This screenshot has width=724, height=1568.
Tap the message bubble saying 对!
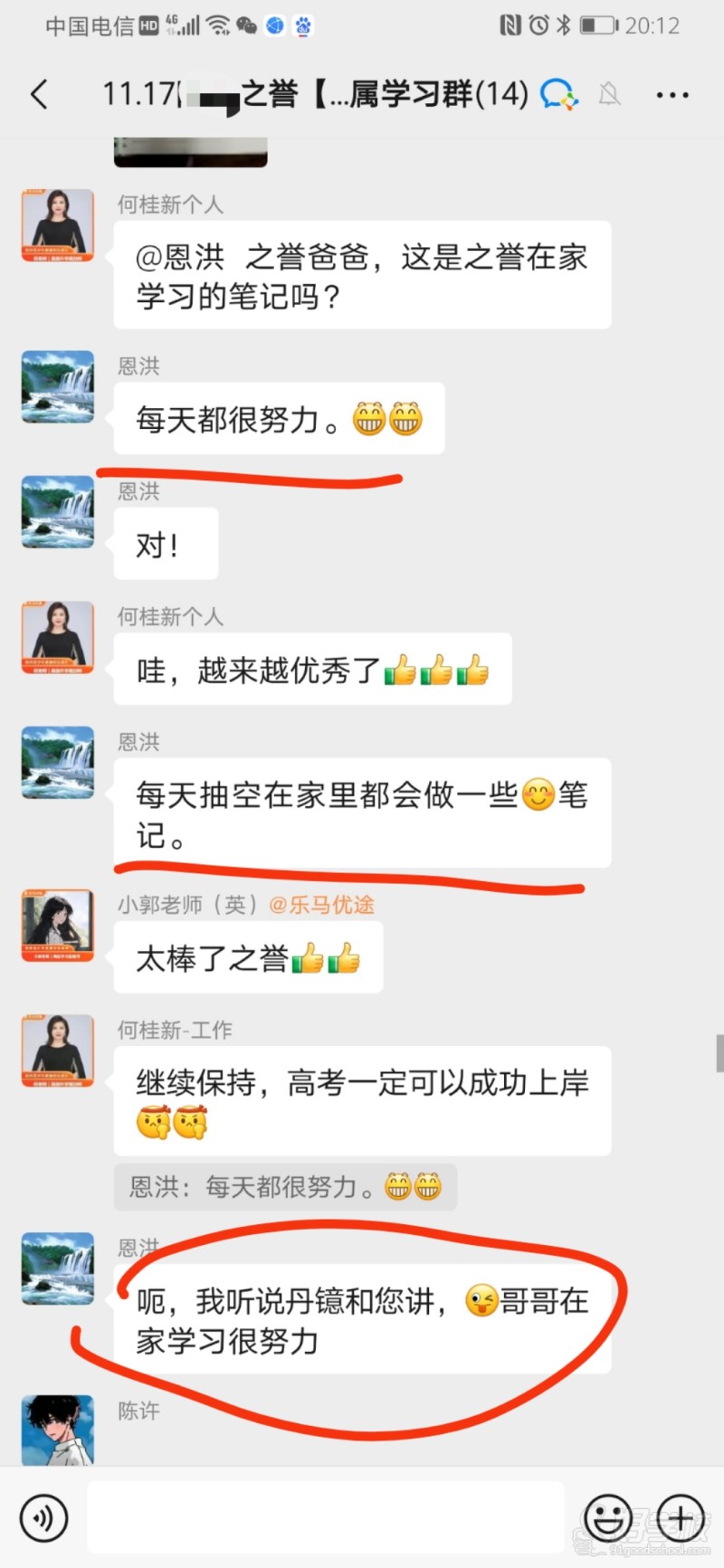[x=166, y=544]
